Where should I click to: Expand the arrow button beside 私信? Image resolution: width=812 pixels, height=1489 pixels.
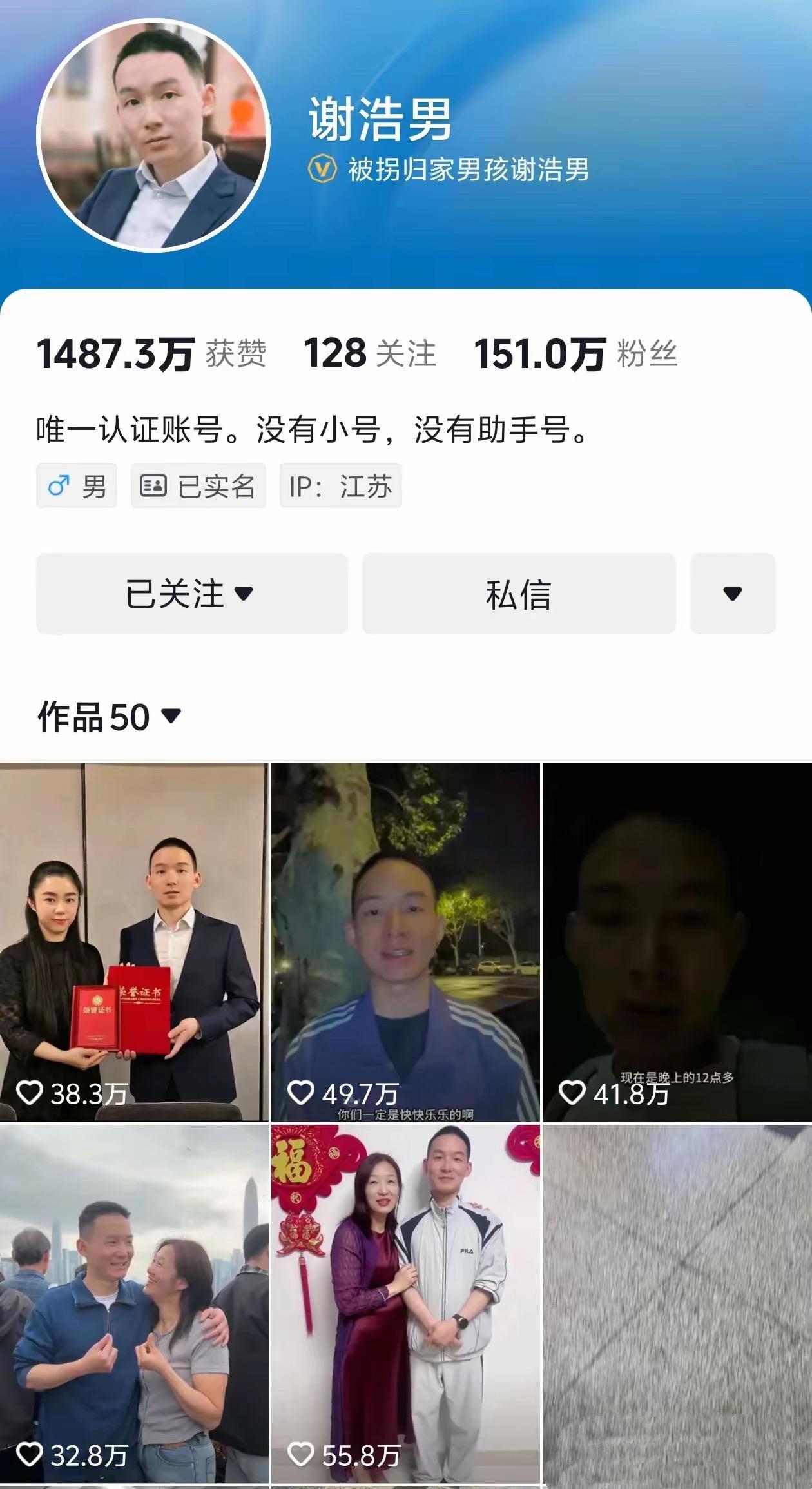(732, 594)
